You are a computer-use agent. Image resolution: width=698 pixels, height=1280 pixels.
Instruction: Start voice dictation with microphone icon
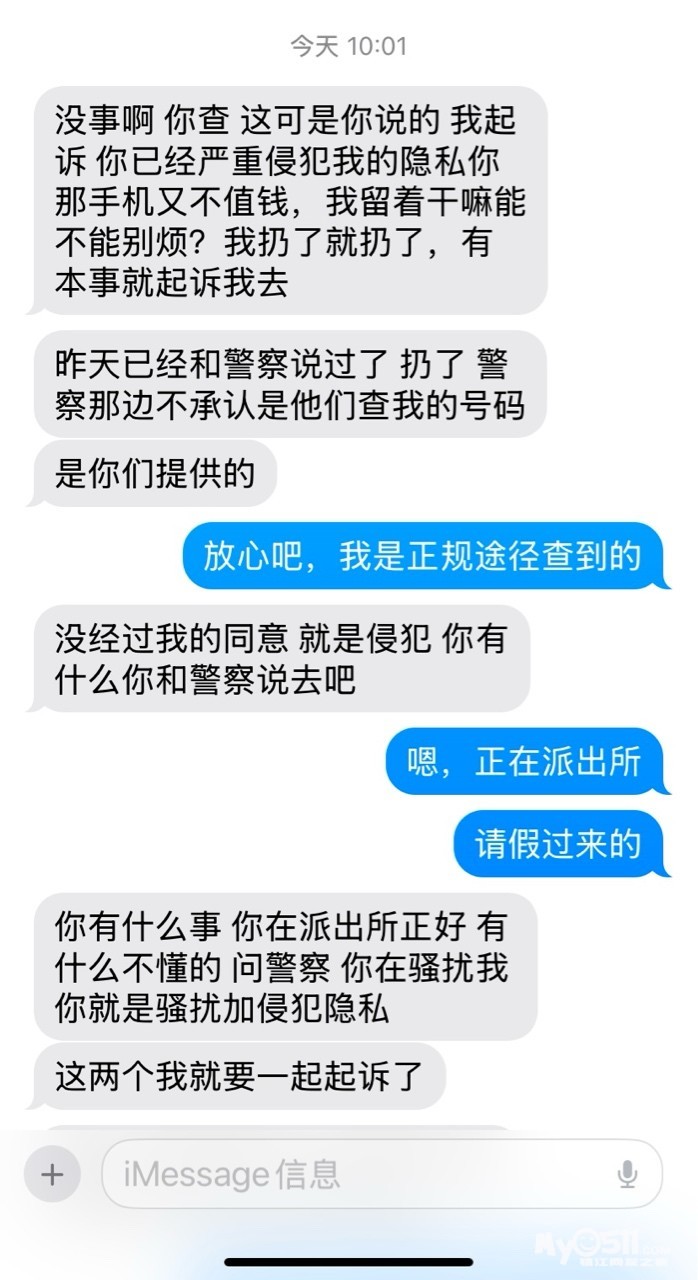click(627, 1173)
